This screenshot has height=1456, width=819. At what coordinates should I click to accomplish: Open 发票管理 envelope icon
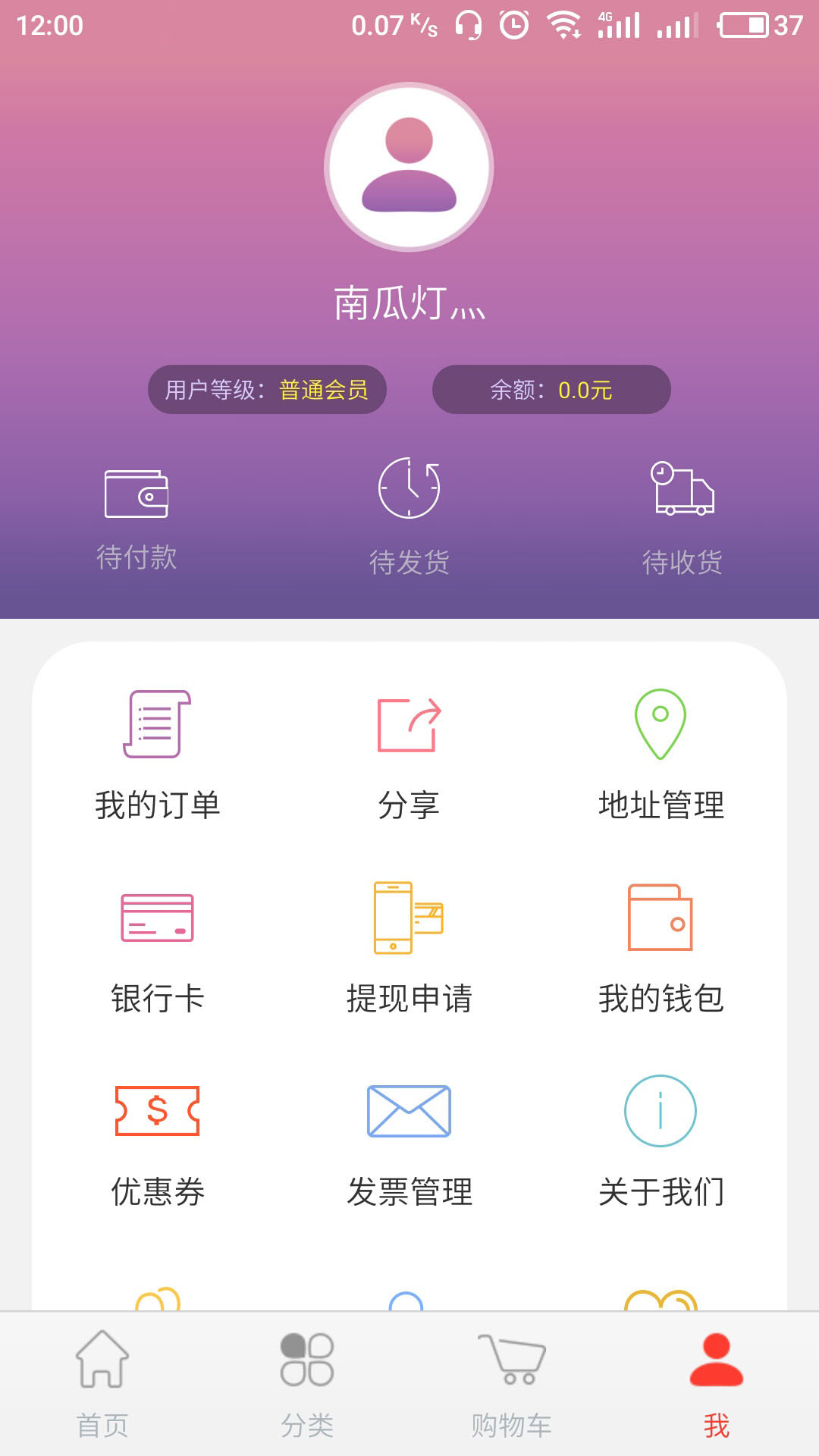pyautogui.click(x=409, y=1111)
